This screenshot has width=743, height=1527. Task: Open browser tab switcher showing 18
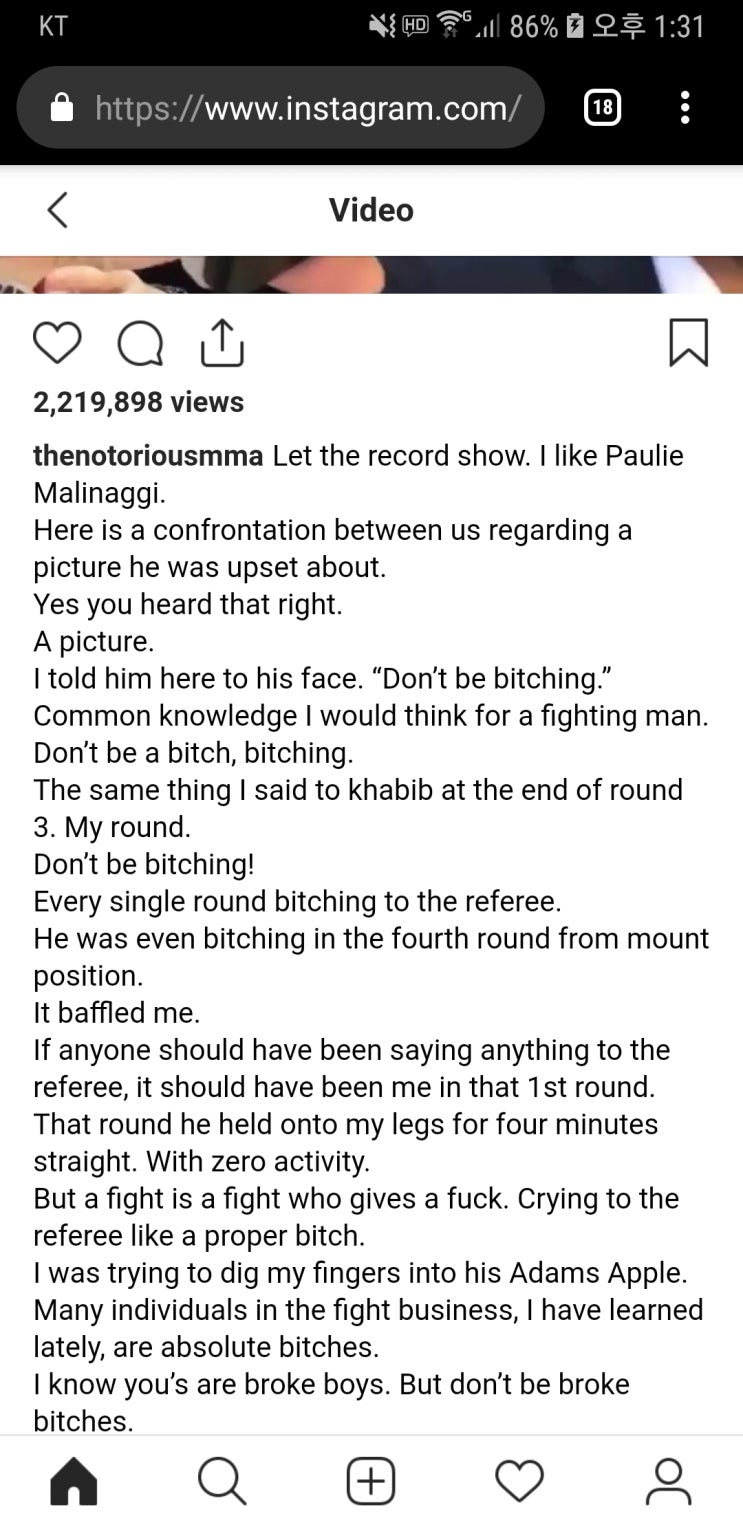tap(601, 107)
